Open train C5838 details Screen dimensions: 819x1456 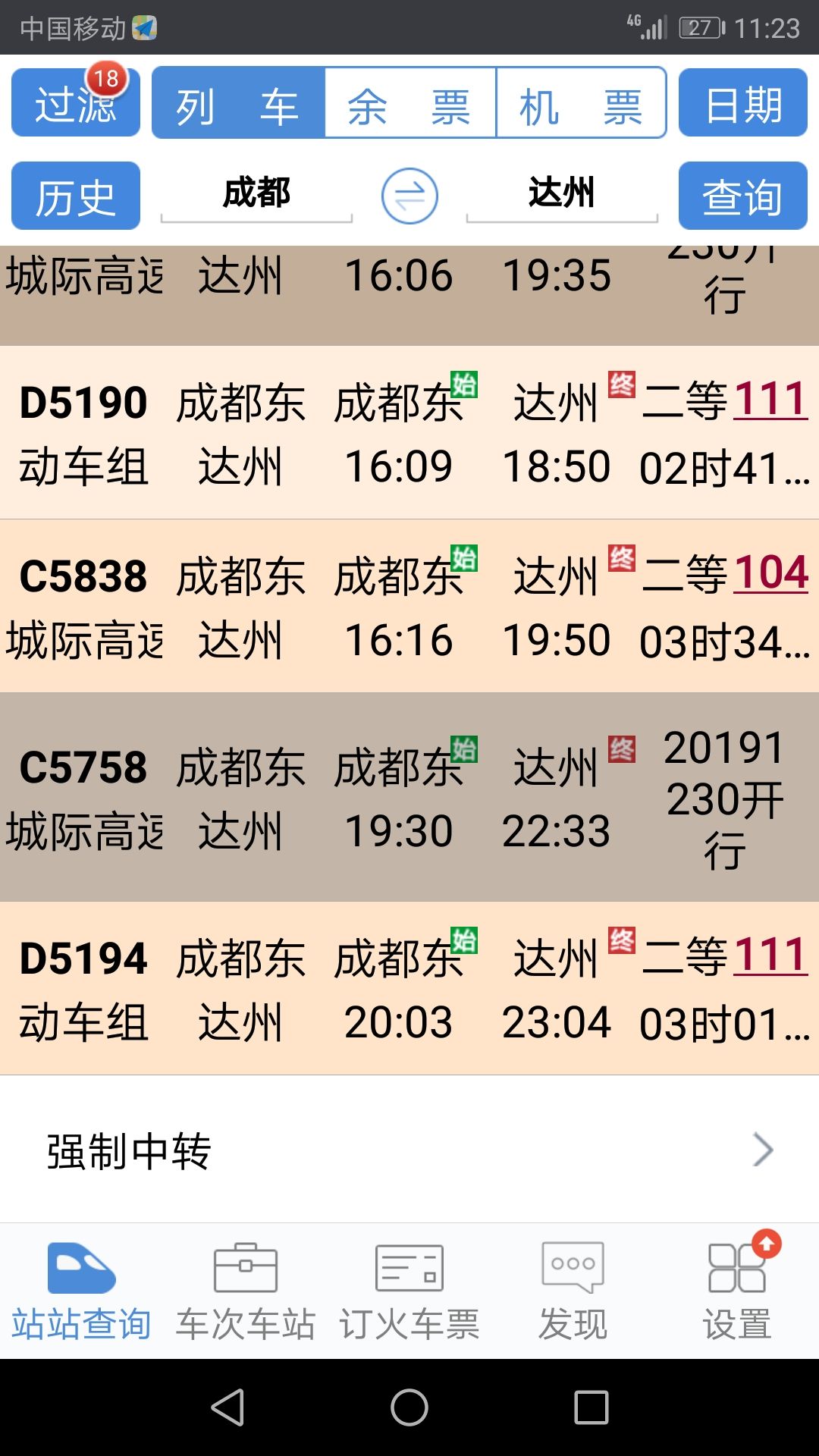[409, 606]
